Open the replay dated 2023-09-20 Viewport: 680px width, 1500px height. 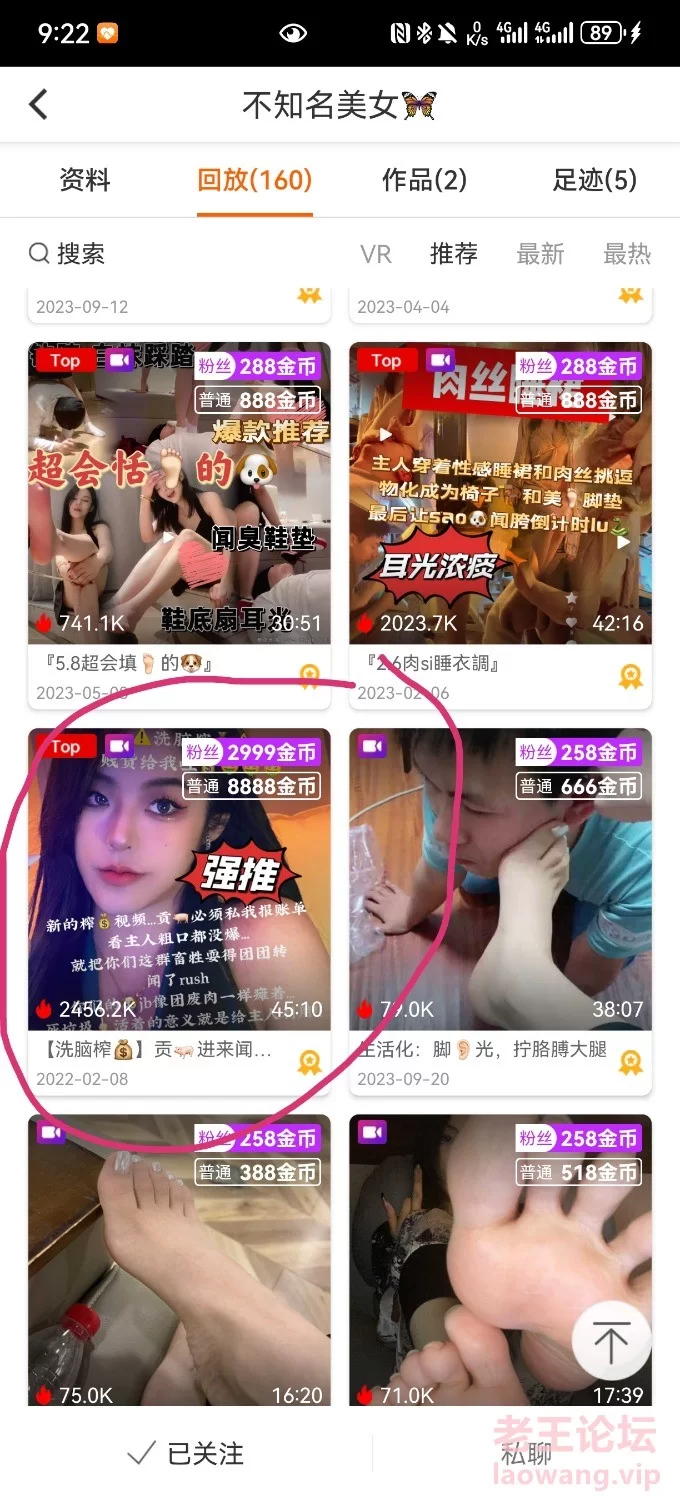500,880
